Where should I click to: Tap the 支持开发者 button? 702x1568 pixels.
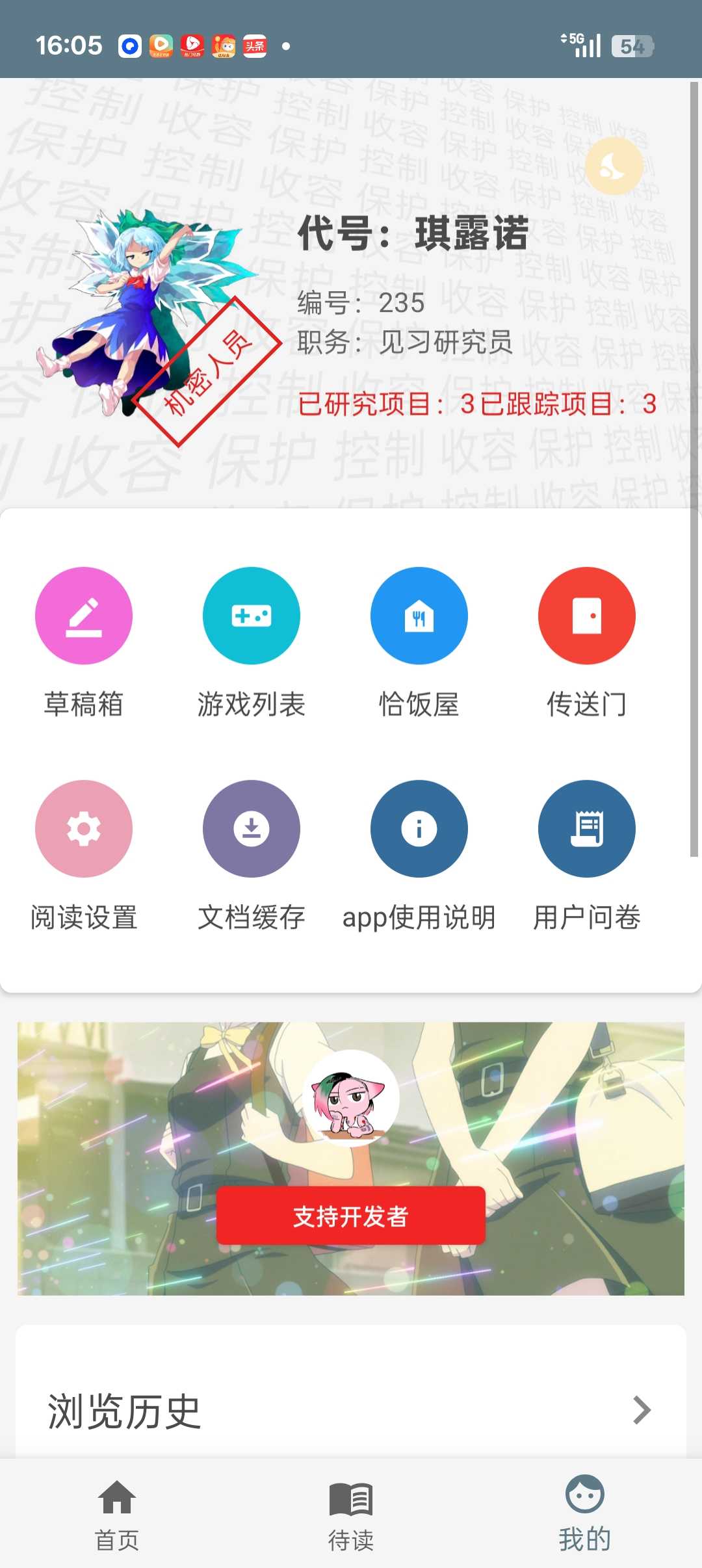tap(351, 1216)
